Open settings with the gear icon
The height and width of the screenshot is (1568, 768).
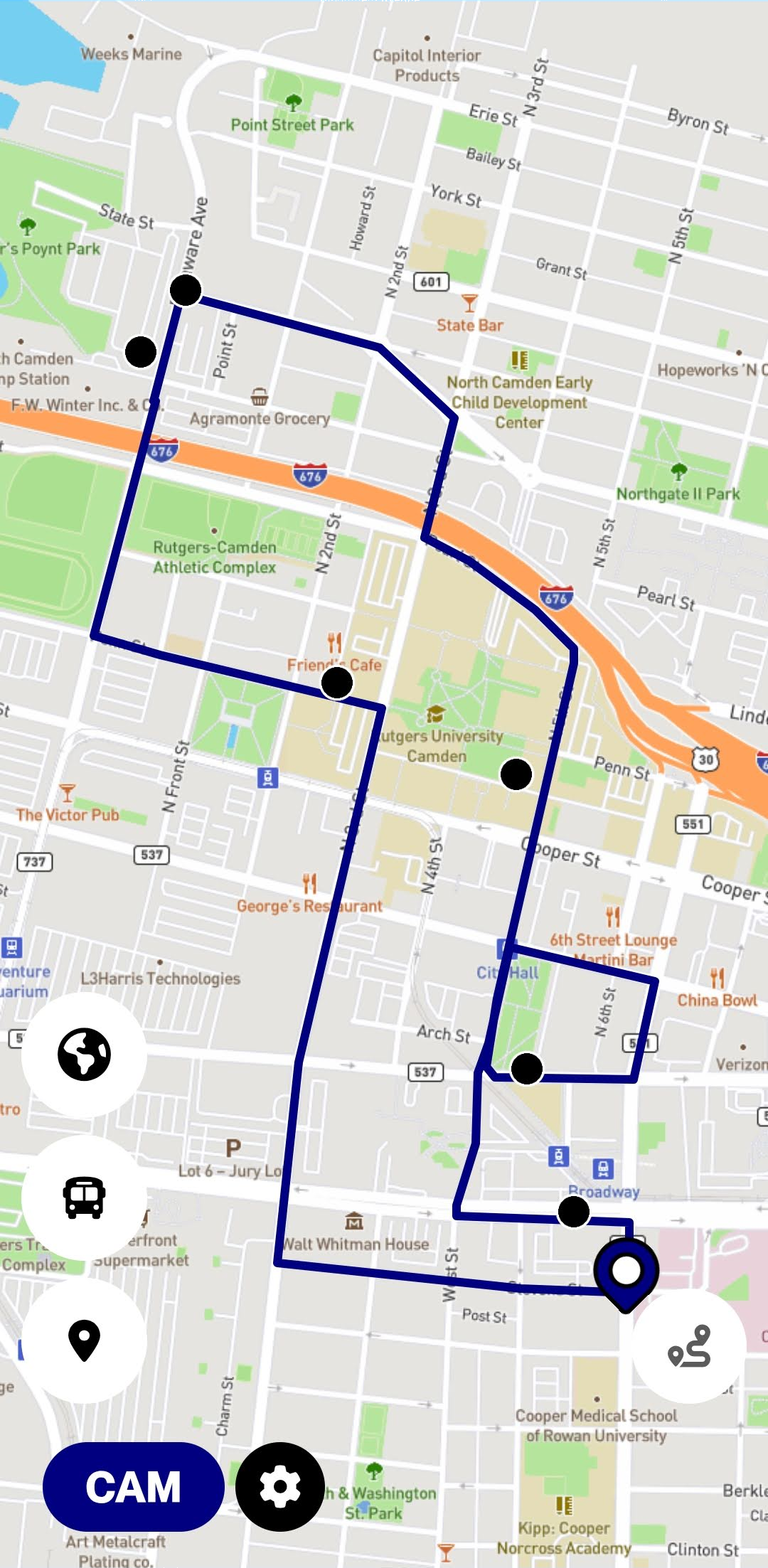(x=280, y=1486)
